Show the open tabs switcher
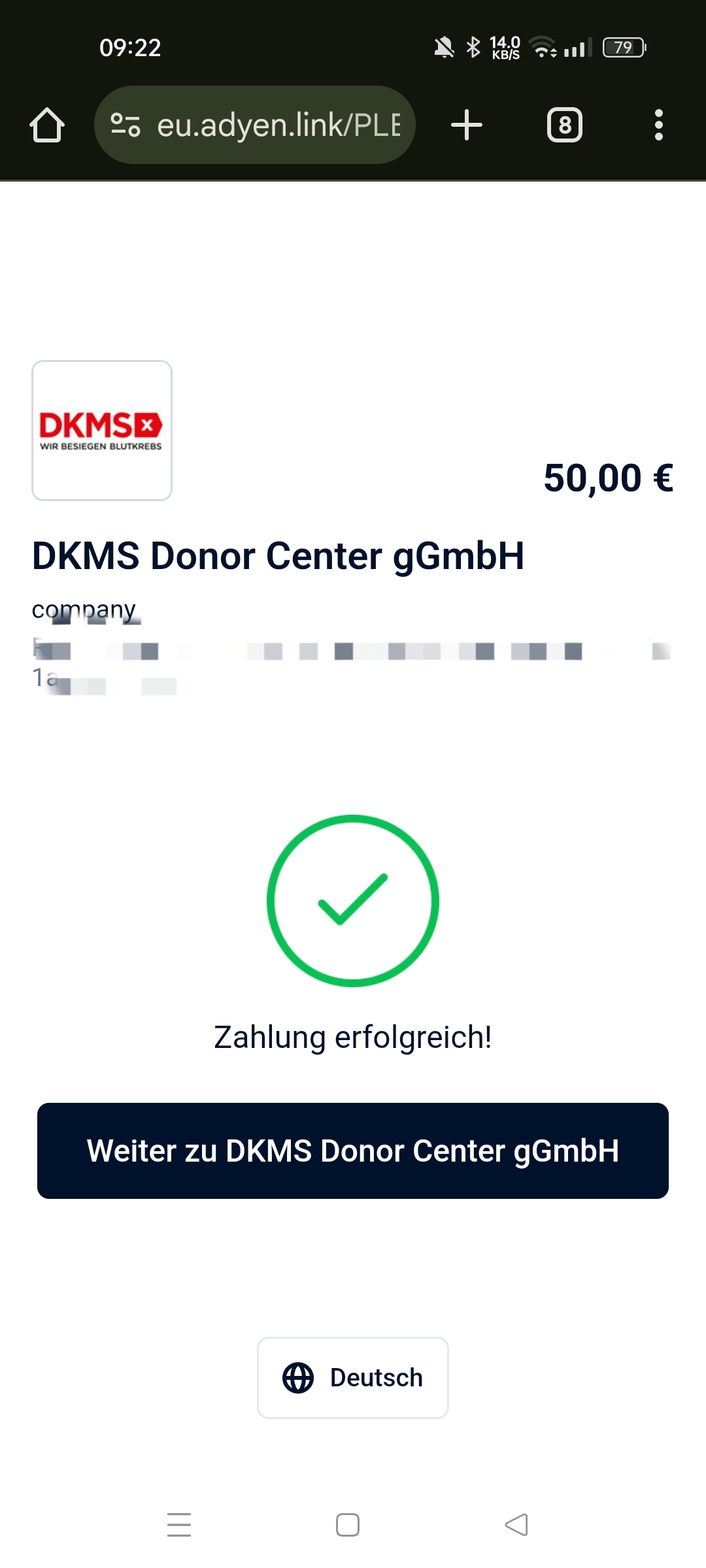 [565, 125]
